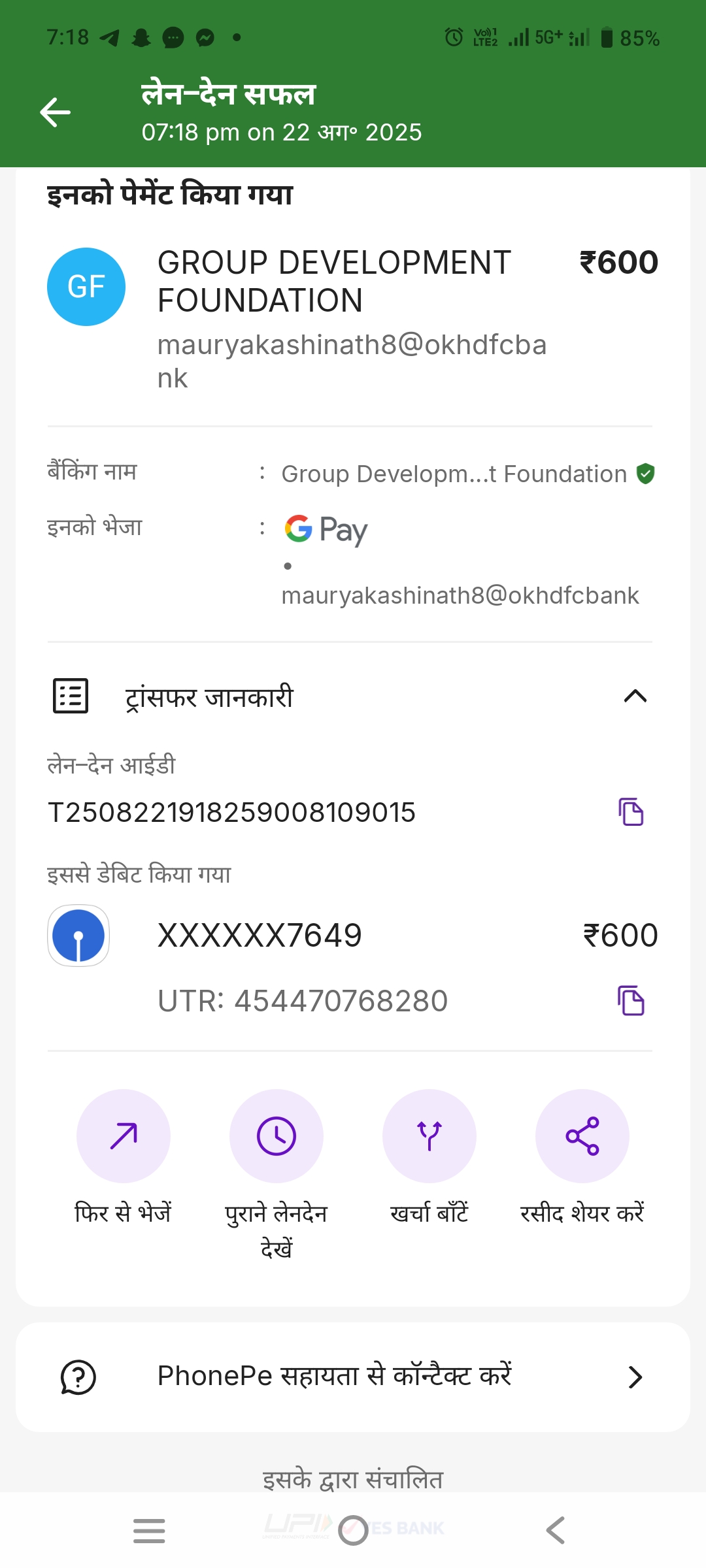706x1568 pixels.
Task: Open पुराने लेनदेन देखें history
Action: [x=277, y=1136]
